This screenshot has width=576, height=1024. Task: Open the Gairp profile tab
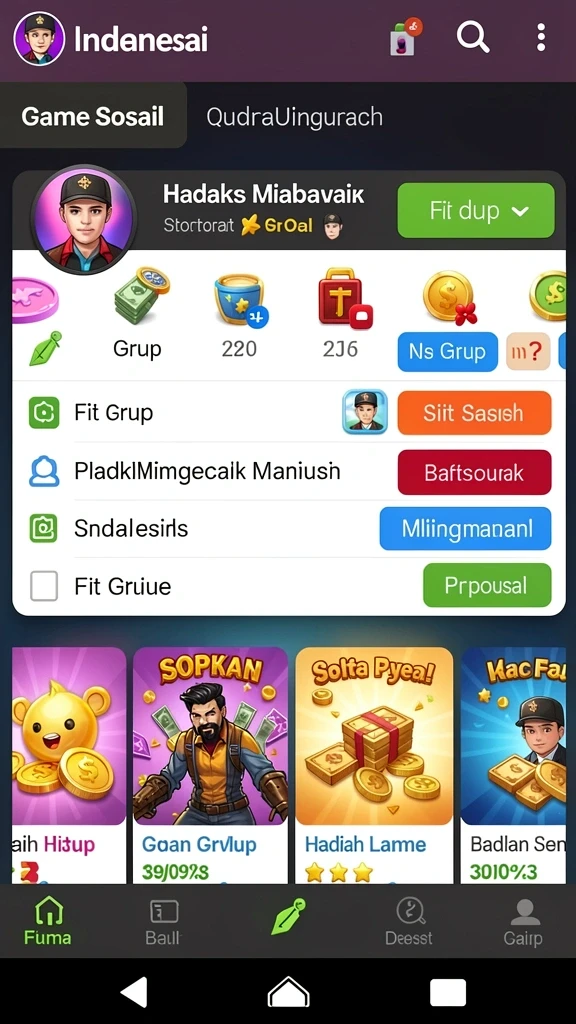524,921
